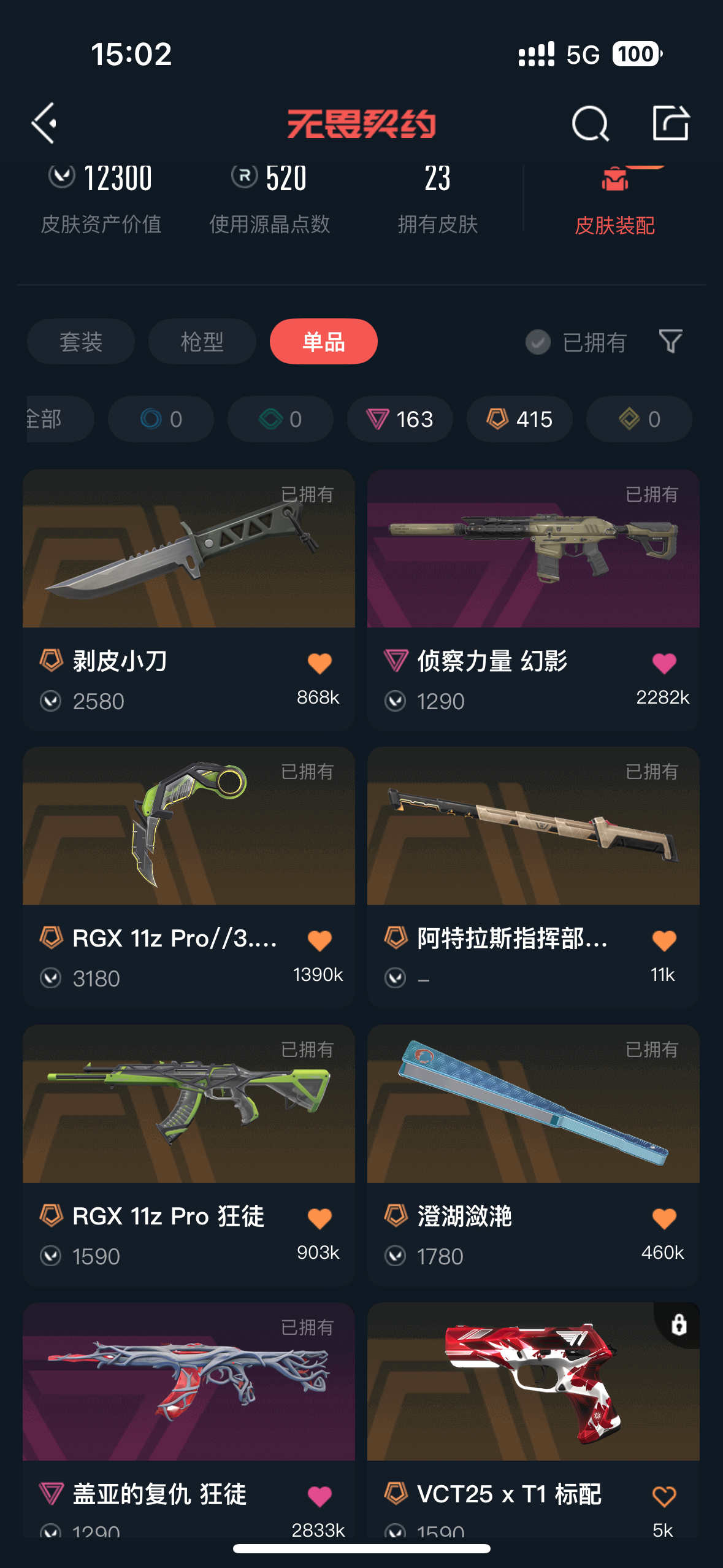Viewport: 723px width, 1568px height.
Task: Filter by the 415 orange tier chip
Action: point(519,420)
